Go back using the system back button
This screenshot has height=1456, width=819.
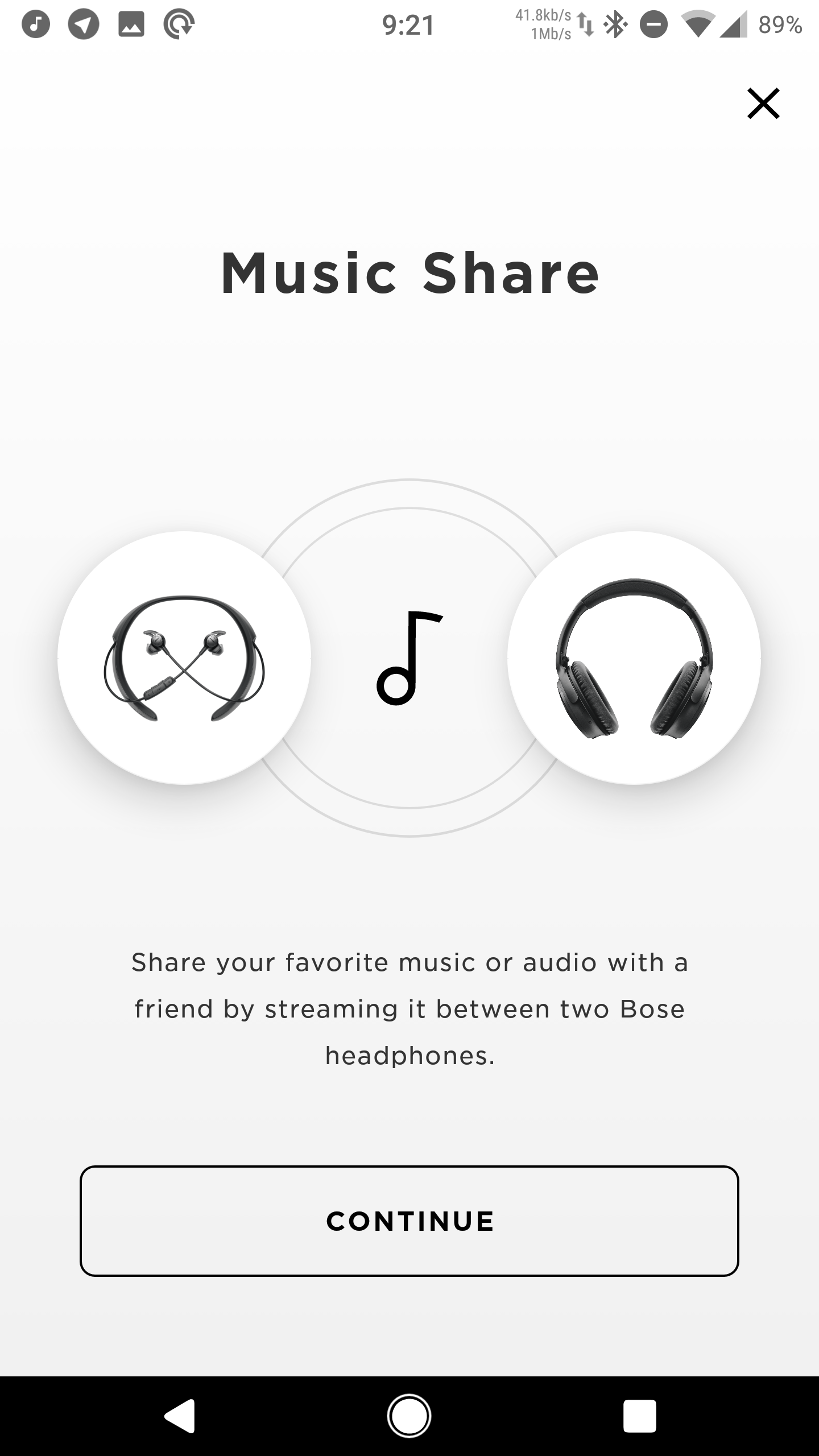coord(180,1416)
